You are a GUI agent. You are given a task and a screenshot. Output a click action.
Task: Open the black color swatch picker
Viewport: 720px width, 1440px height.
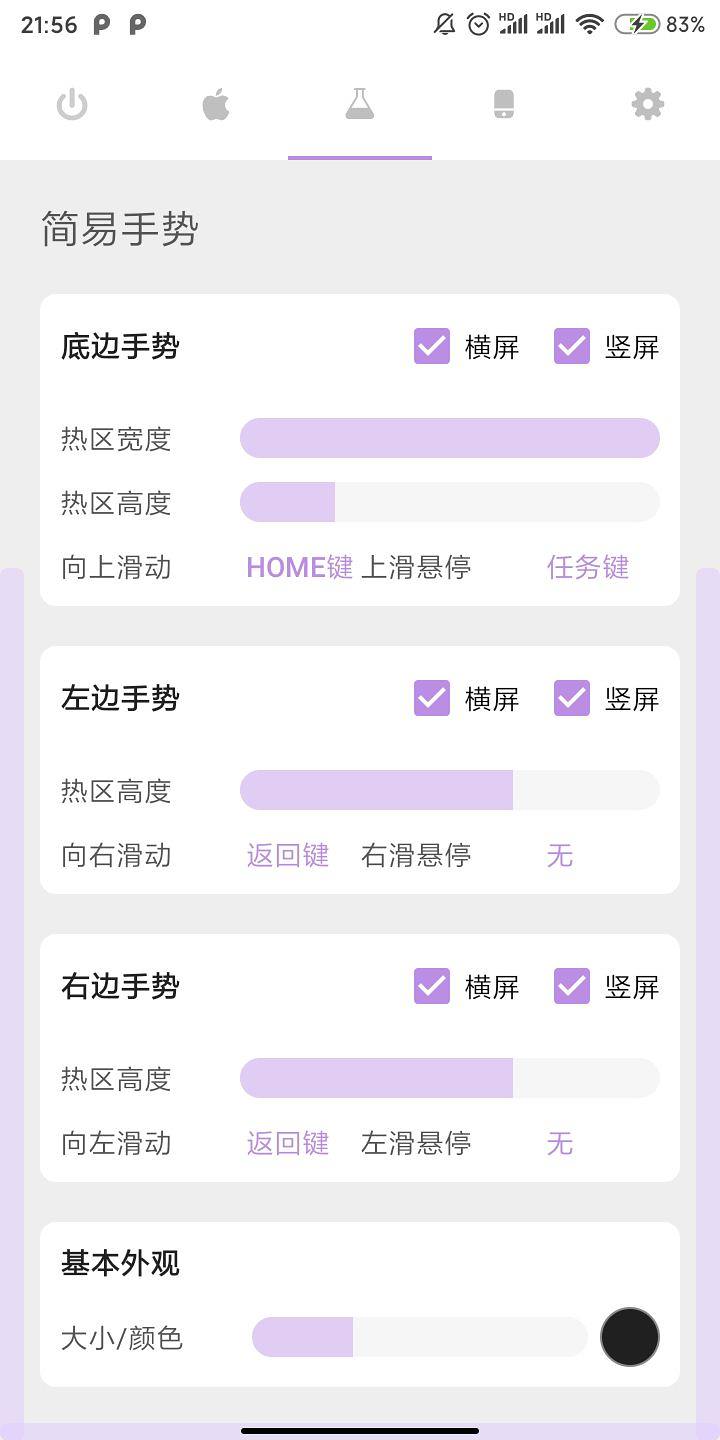630,1337
